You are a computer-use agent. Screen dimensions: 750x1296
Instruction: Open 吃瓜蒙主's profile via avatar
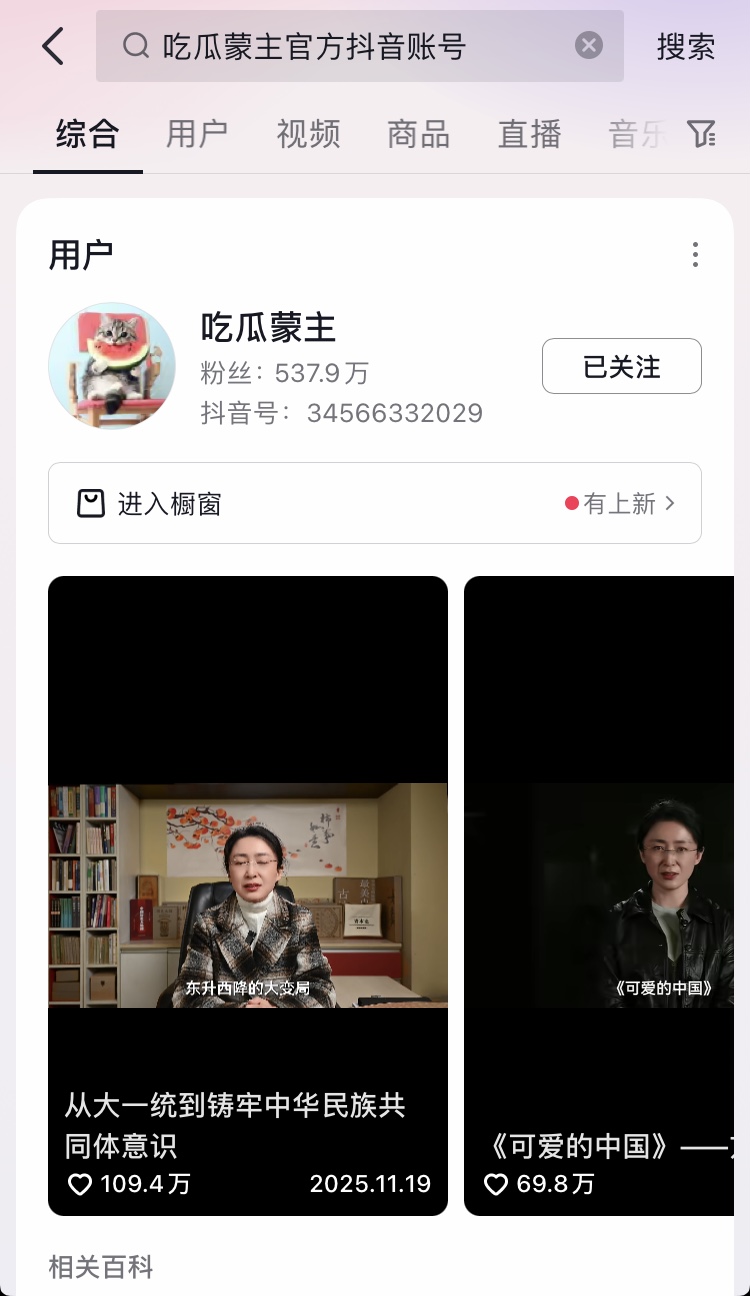pyautogui.click(x=112, y=366)
